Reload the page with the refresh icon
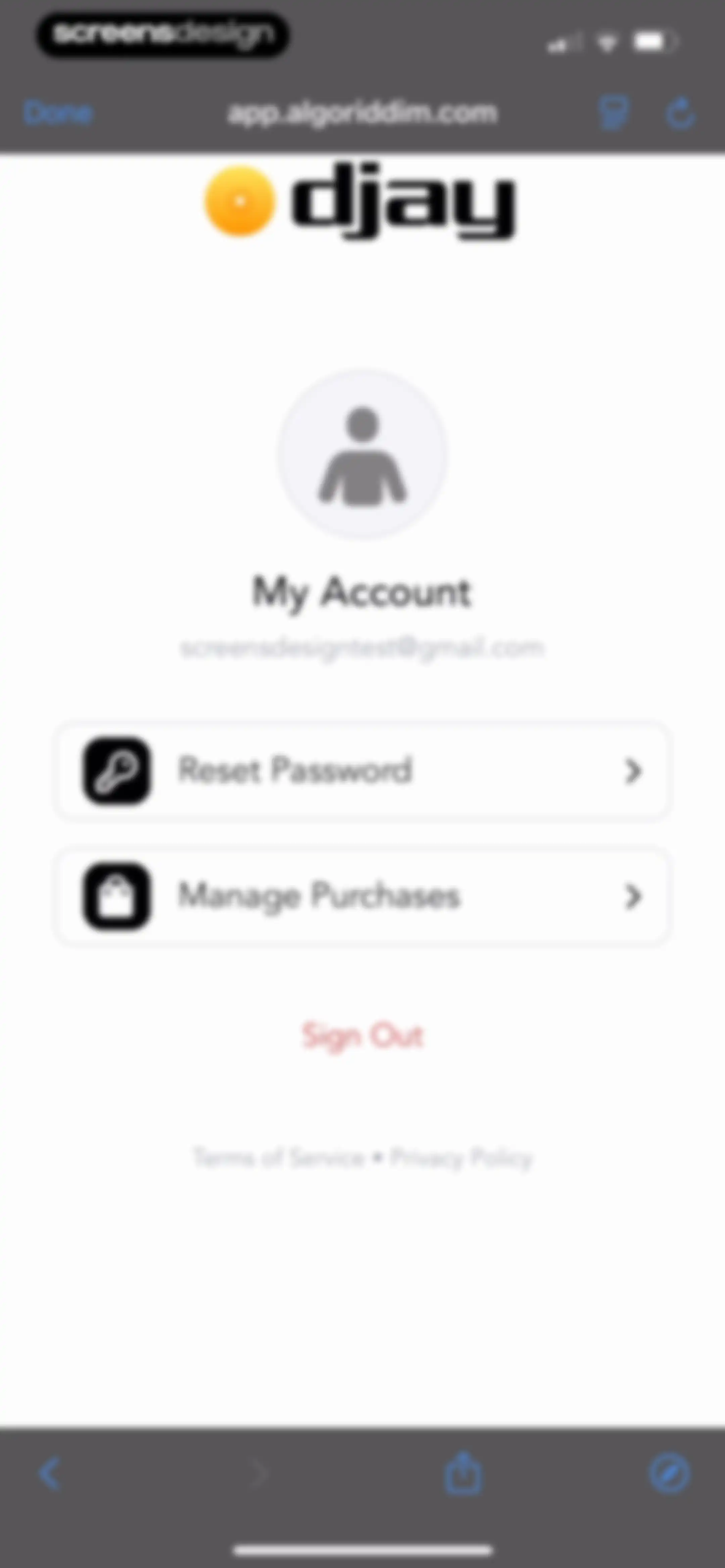725x1568 pixels. (x=680, y=113)
